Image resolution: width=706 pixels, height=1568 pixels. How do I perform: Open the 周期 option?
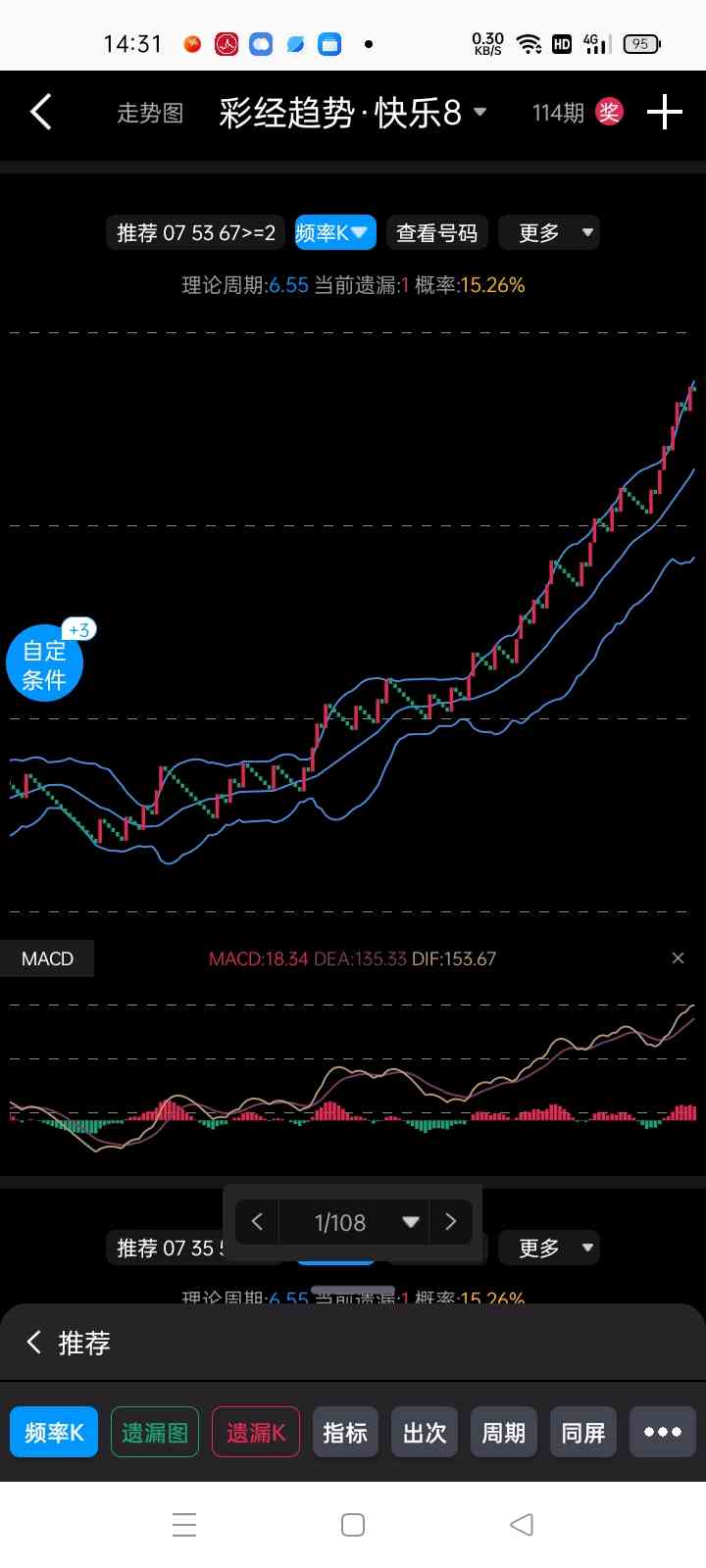pos(504,1433)
